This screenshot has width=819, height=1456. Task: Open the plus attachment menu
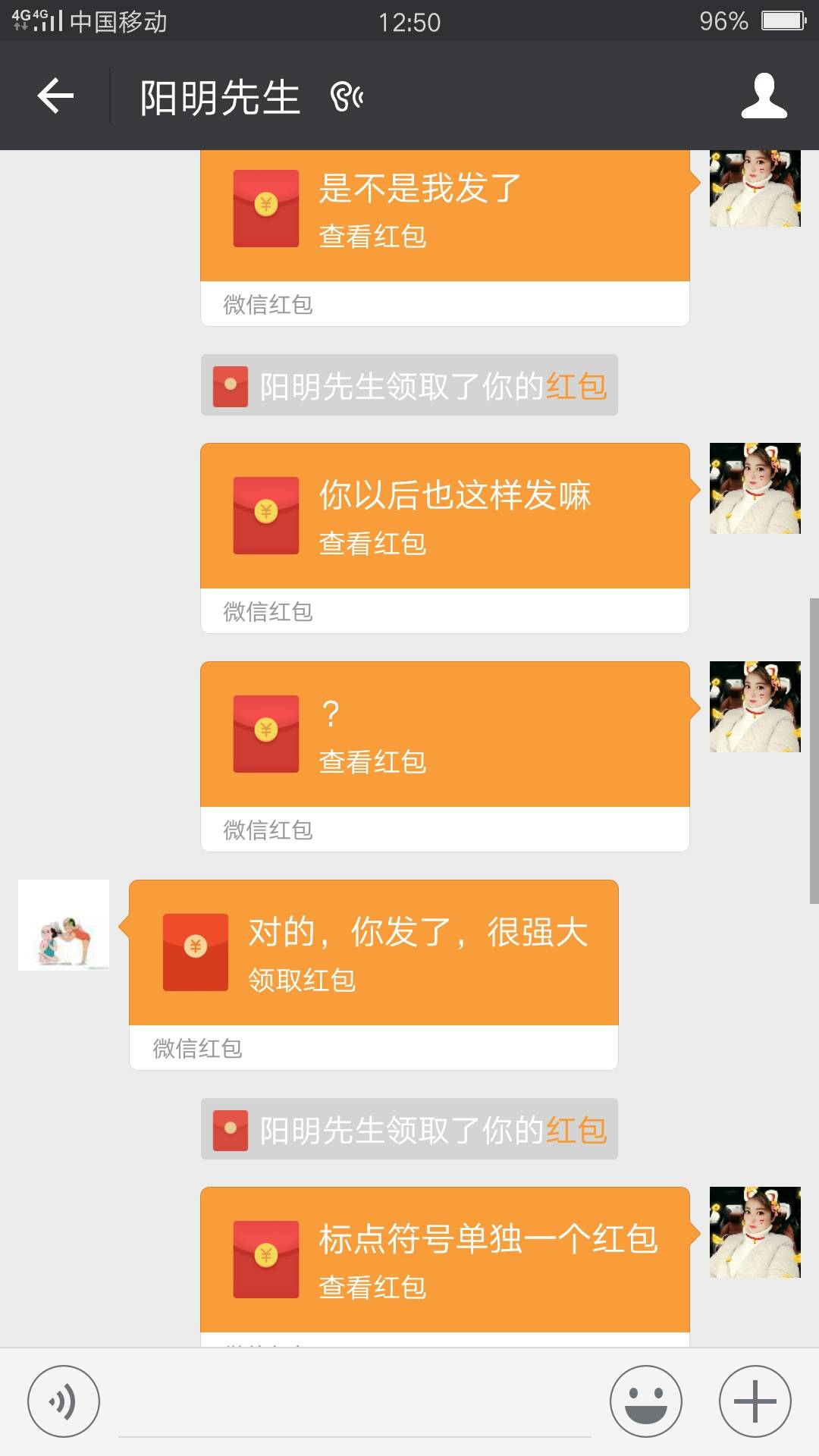755,1401
